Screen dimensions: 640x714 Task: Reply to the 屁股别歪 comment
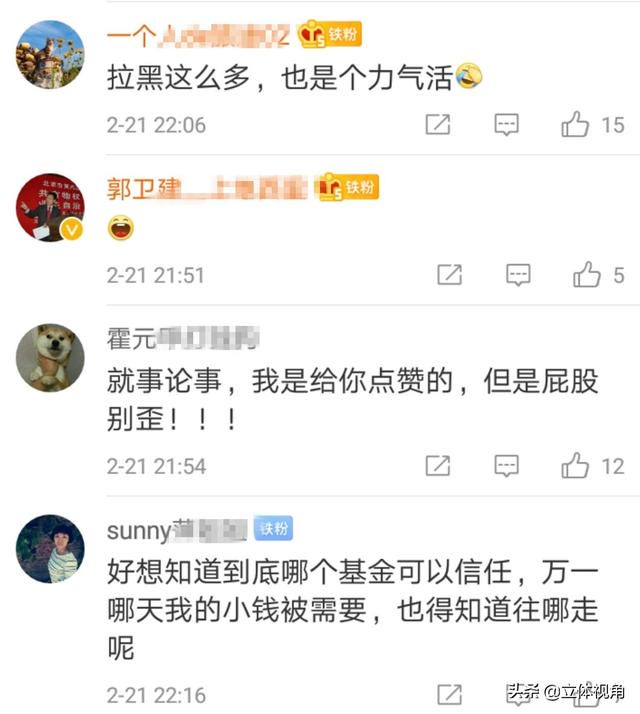(507, 465)
